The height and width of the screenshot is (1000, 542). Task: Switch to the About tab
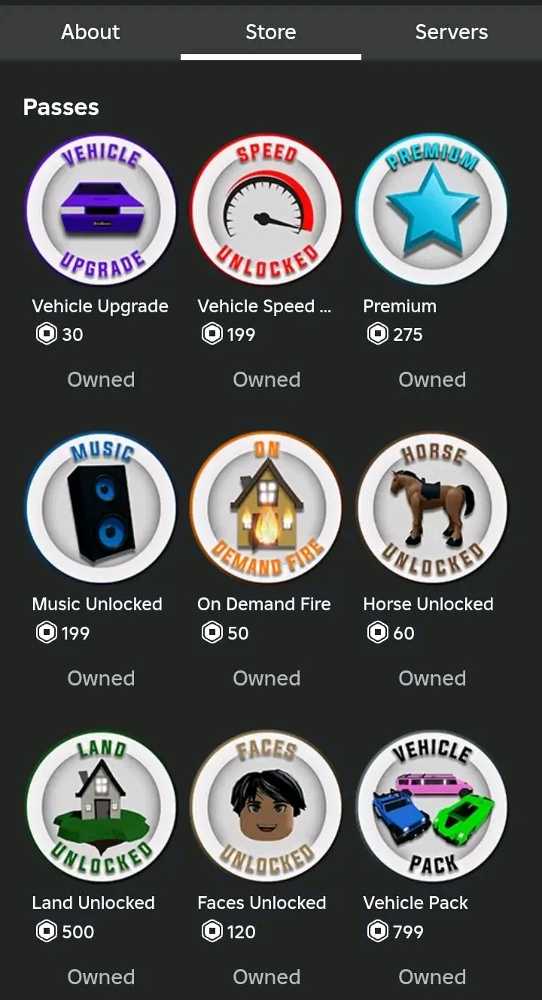(x=90, y=32)
